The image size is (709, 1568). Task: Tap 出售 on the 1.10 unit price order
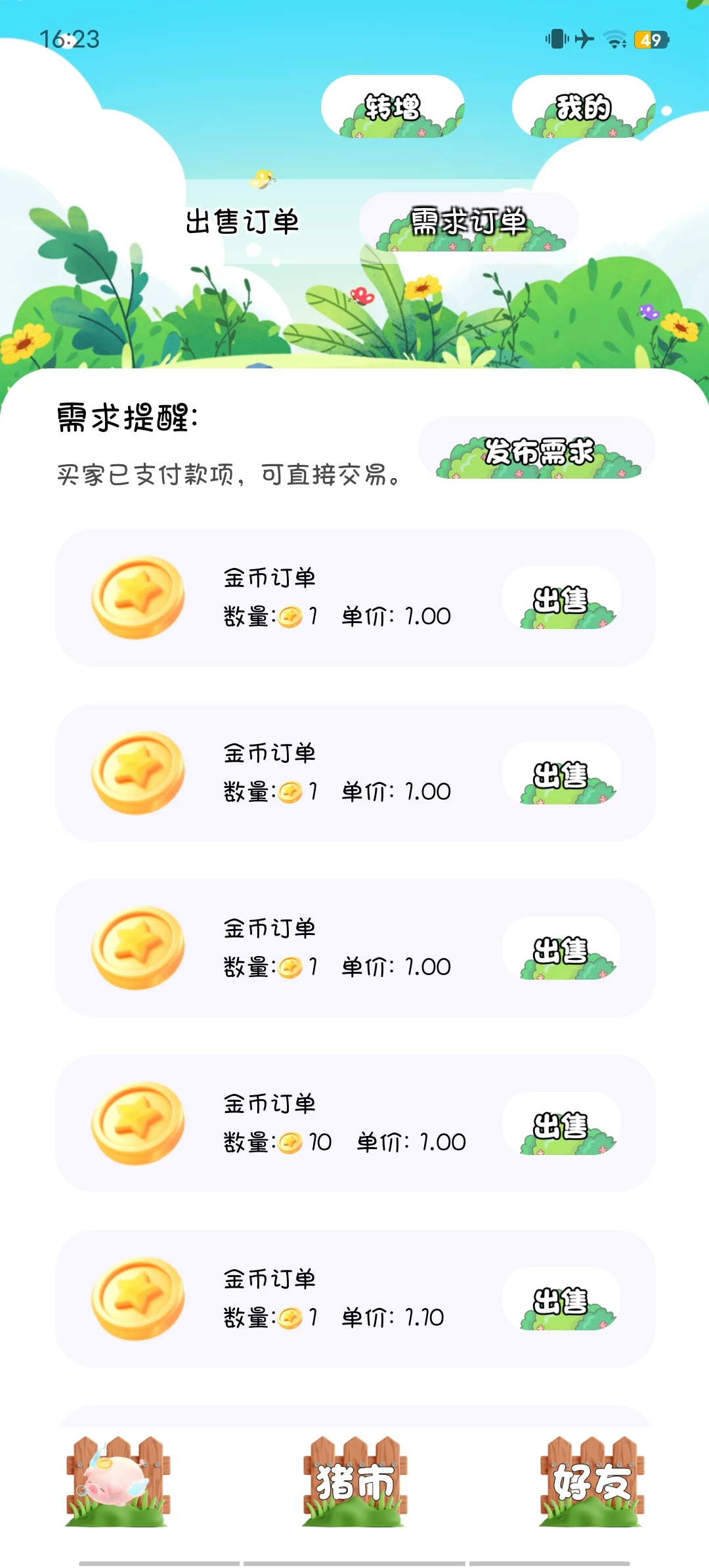pos(561,1299)
